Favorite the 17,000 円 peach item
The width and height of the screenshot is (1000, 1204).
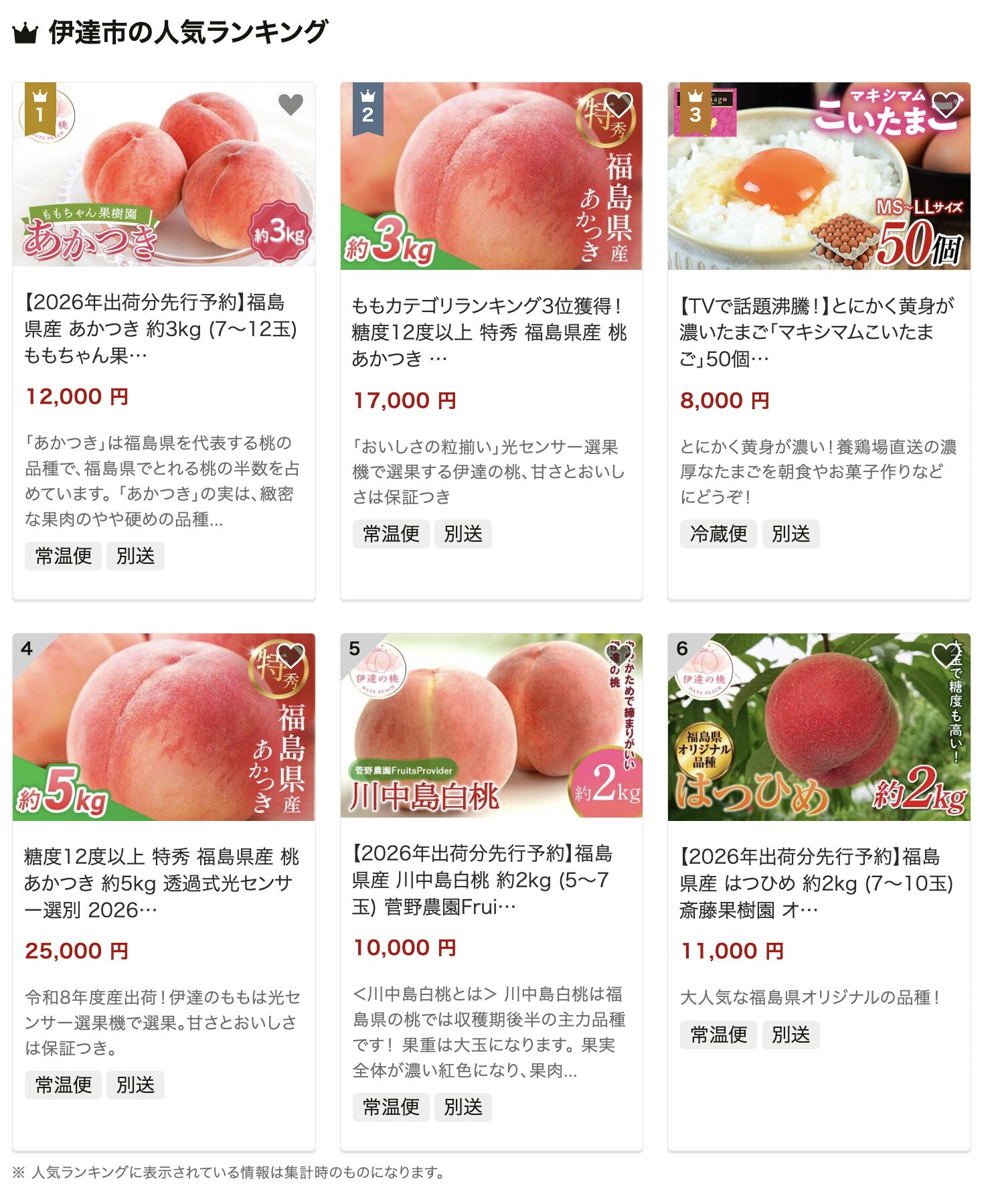point(618,104)
